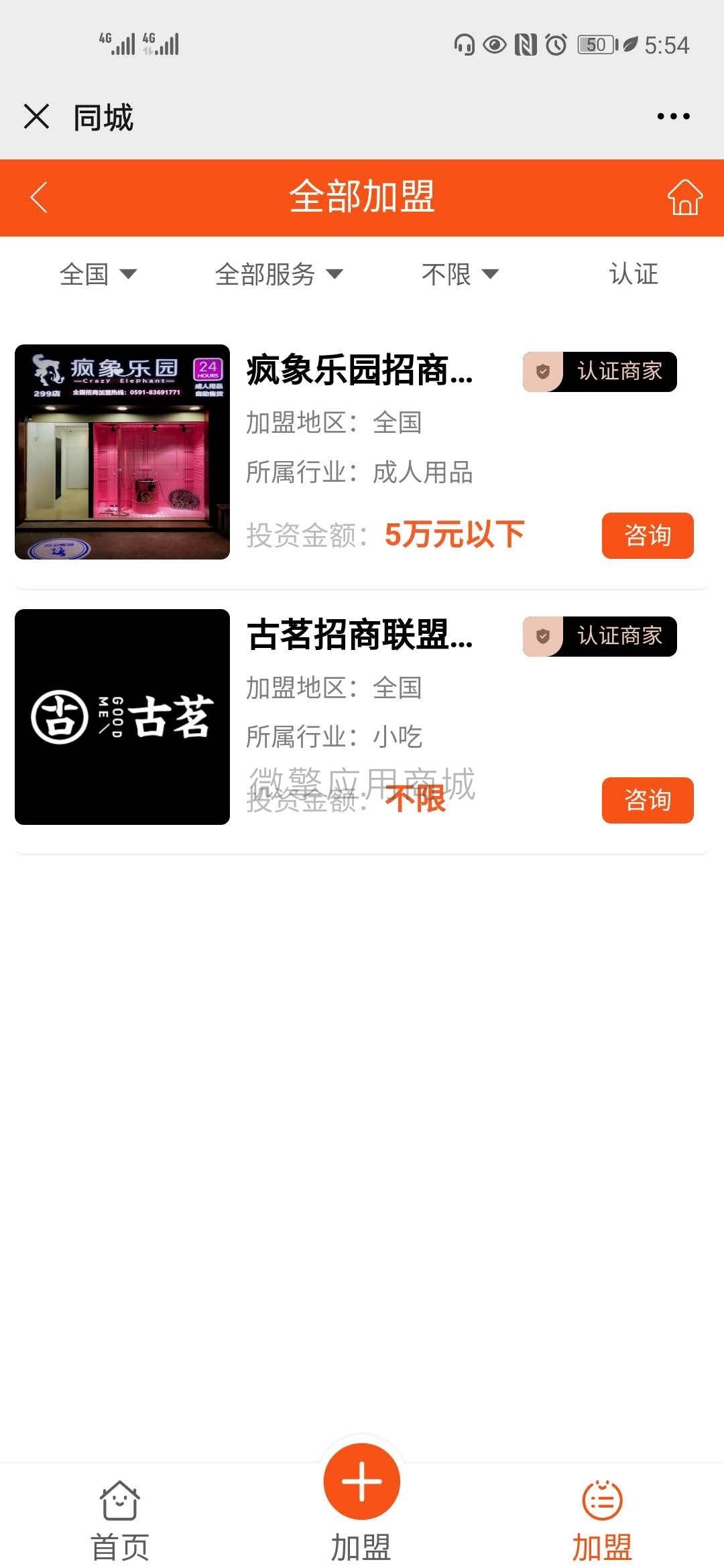Open the 不限 investment filter dropdown
The image size is (724, 1568).
click(460, 274)
